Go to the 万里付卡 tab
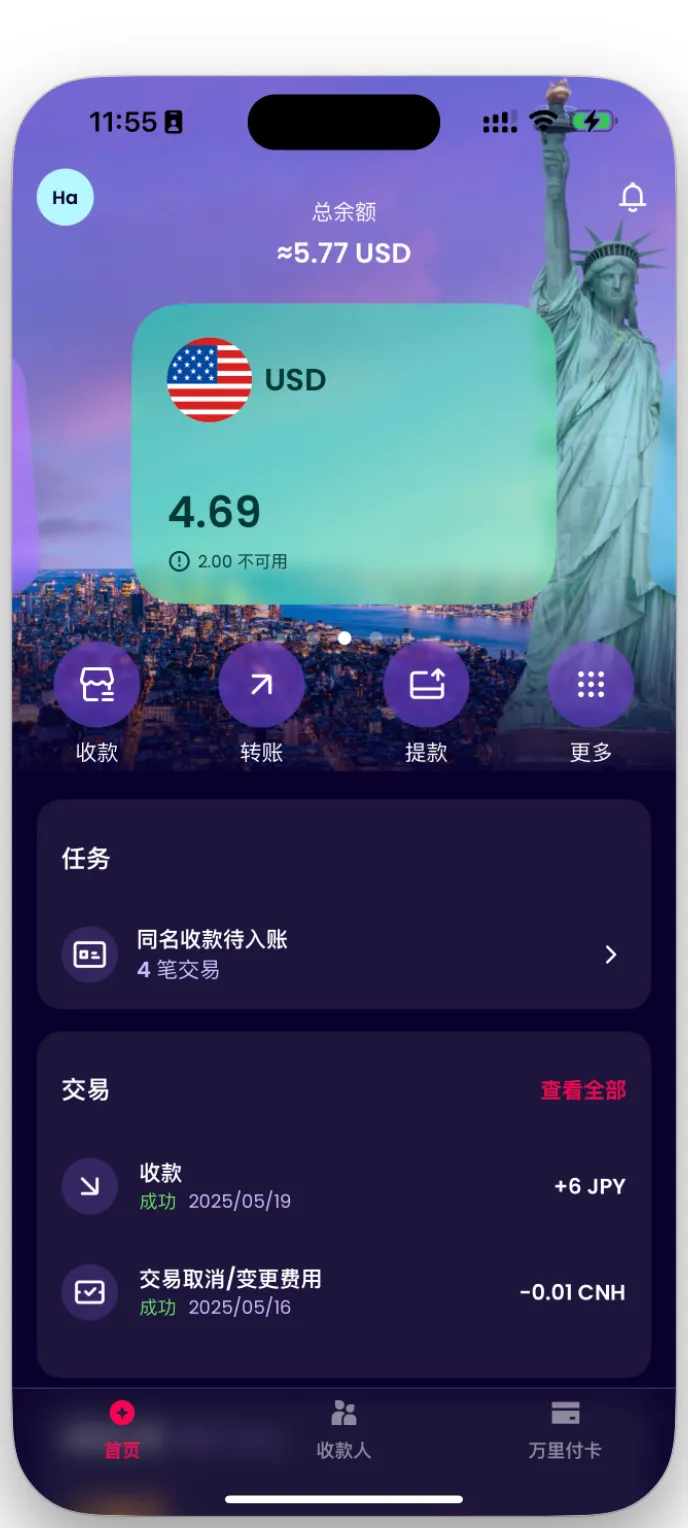This screenshot has width=688, height=1528. [x=565, y=1430]
